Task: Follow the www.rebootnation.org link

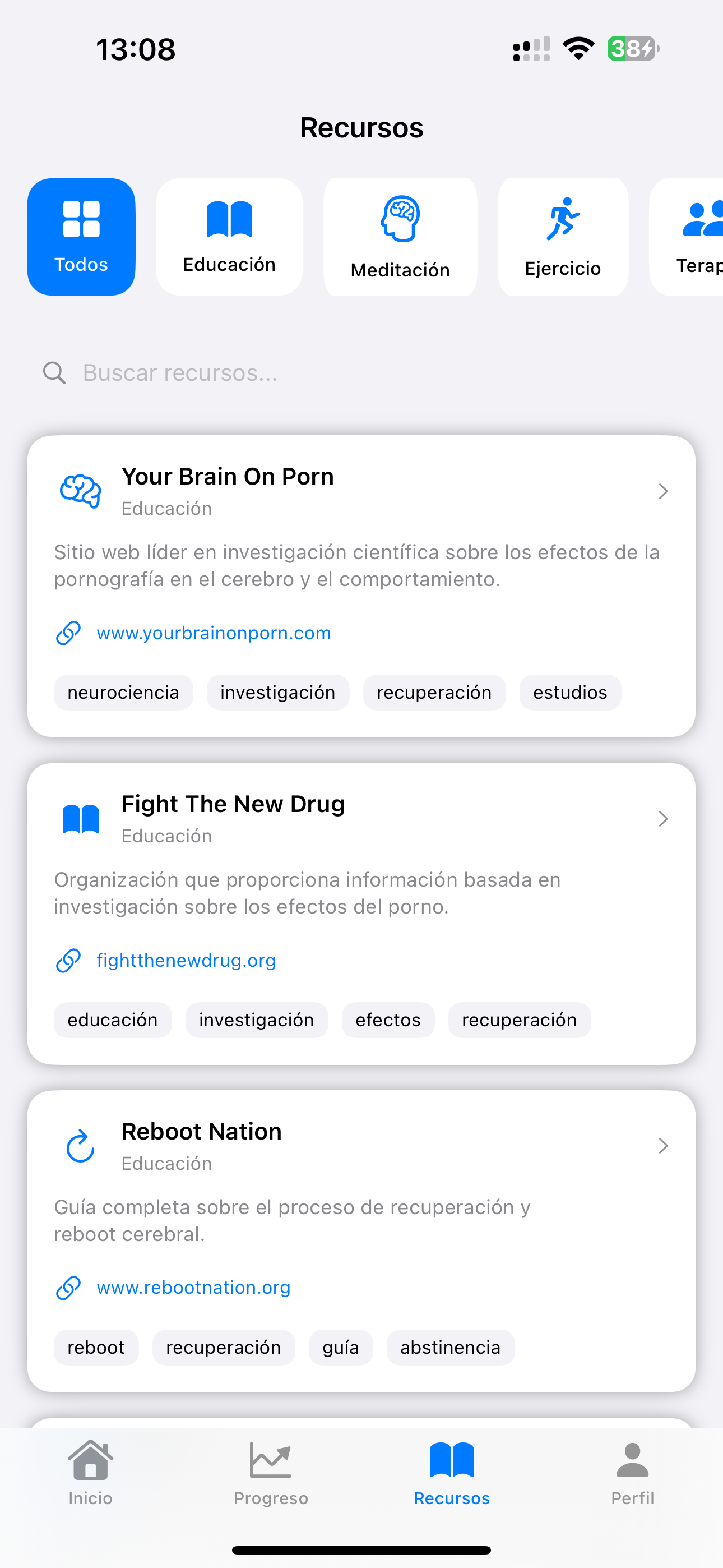Action: [193, 1288]
